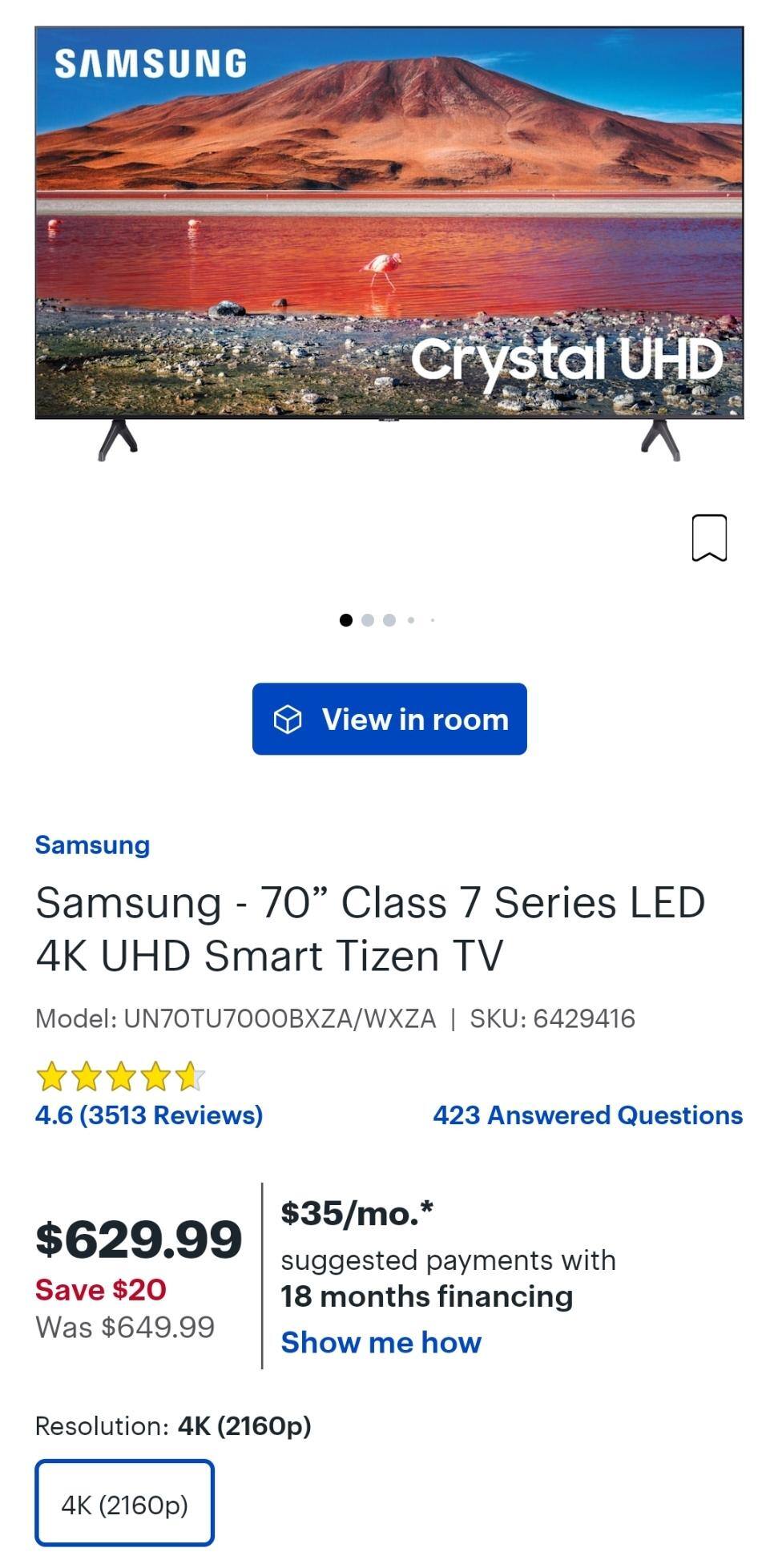
Task: Select the last carousel dot
Action: pos(431,620)
